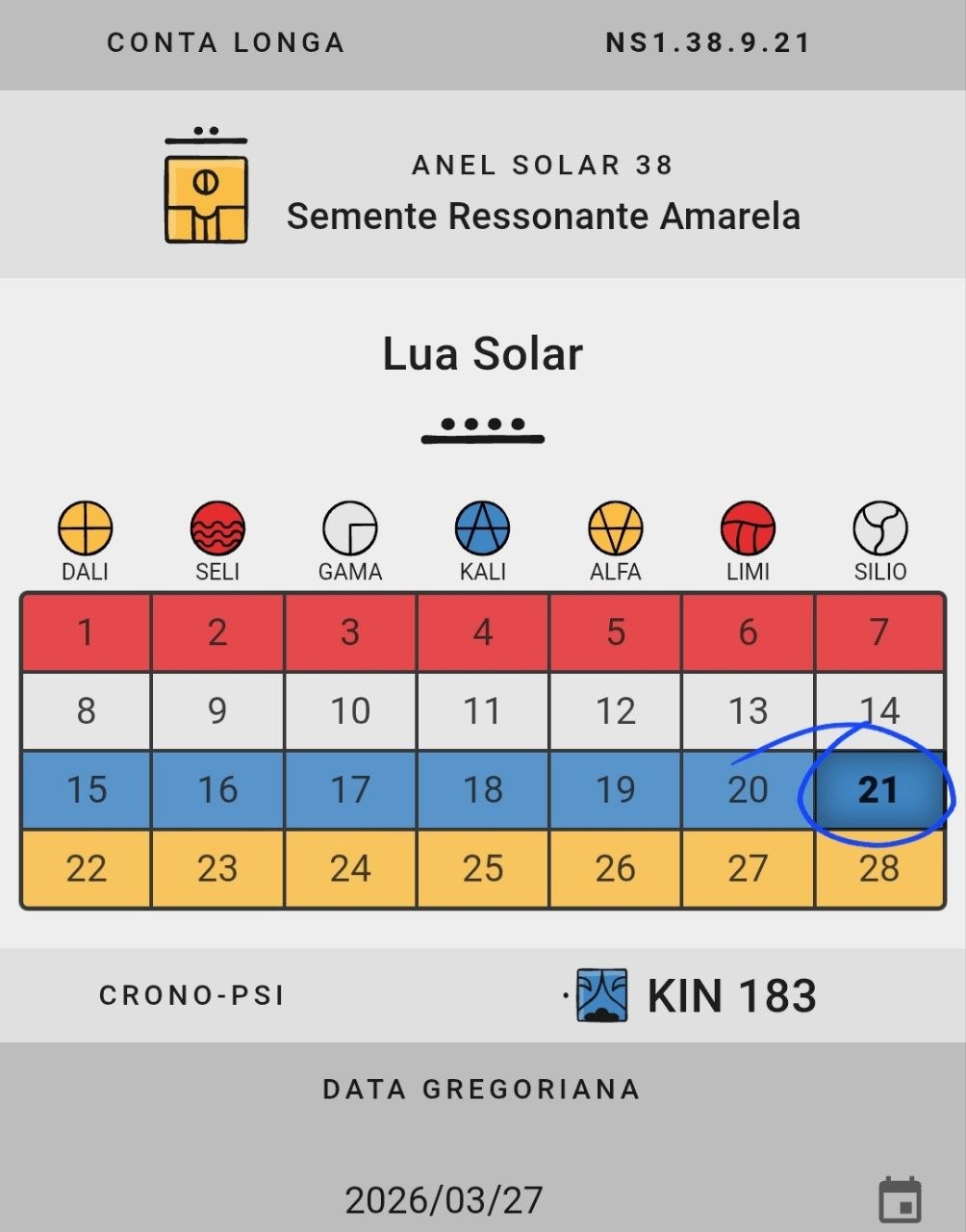Select day 22 in the yellow row
966x1232 pixels.
coord(86,869)
